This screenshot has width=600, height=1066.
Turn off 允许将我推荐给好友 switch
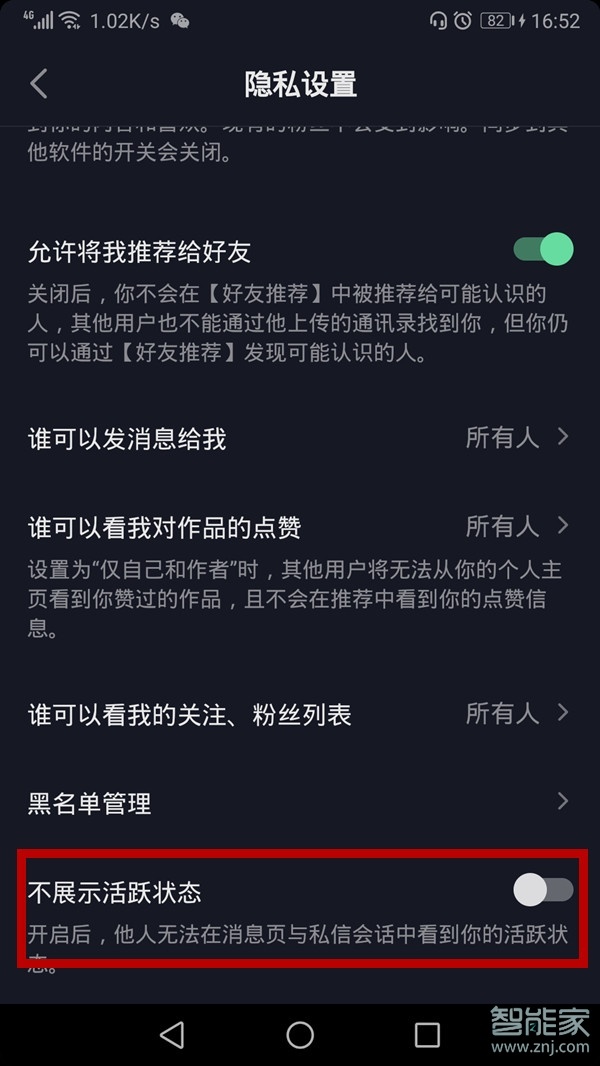(x=543, y=249)
